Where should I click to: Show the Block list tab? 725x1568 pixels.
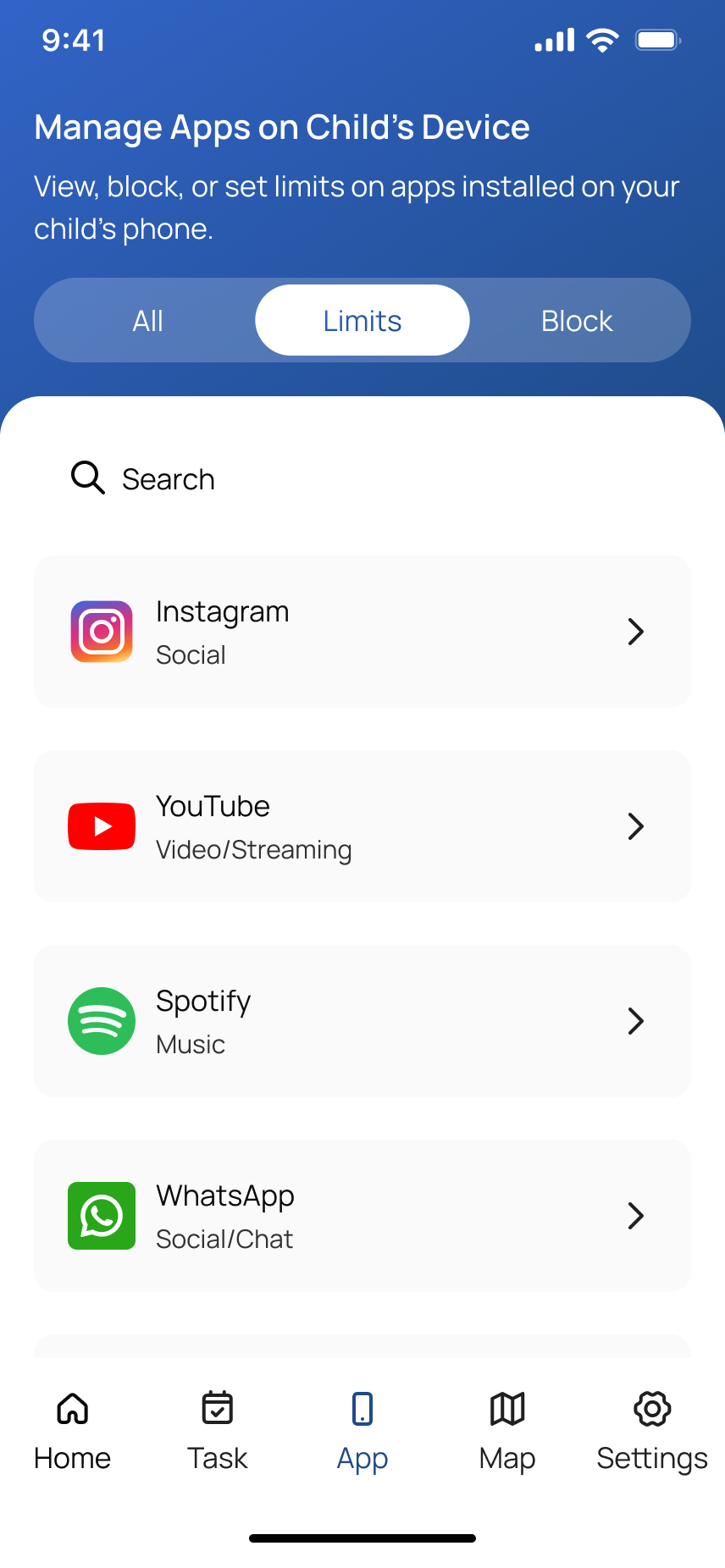click(x=577, y=321)
